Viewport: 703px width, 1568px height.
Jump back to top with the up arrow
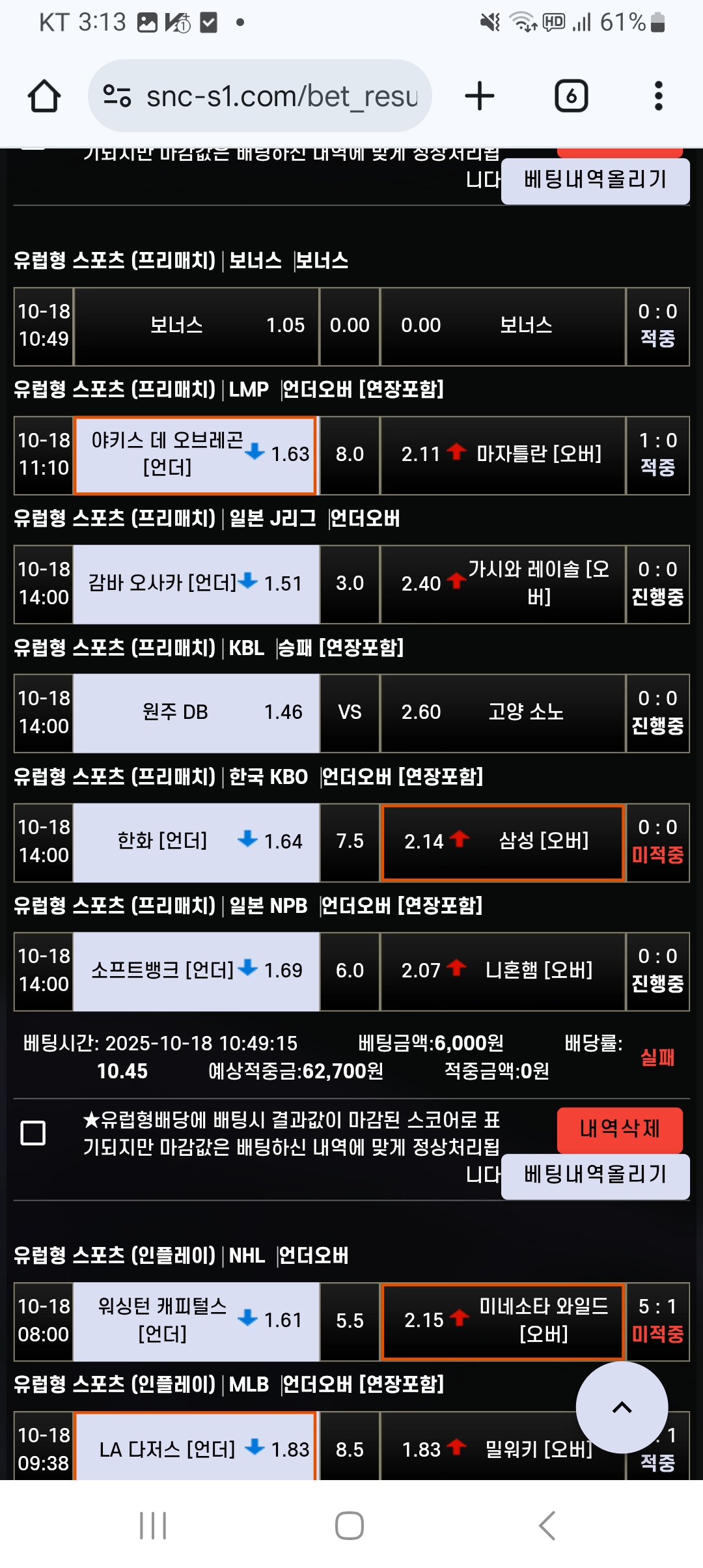[622, 1407]
